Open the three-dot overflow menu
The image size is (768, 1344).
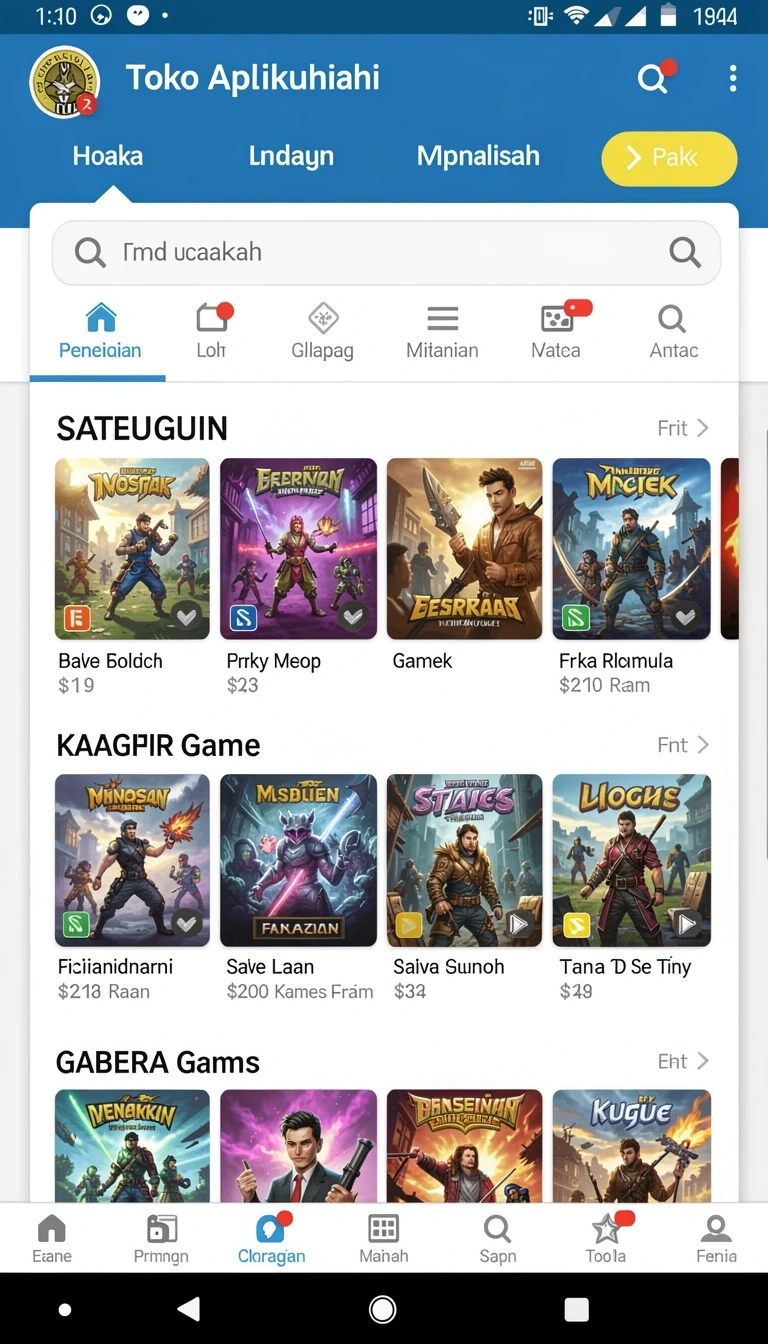pos(733,79)
